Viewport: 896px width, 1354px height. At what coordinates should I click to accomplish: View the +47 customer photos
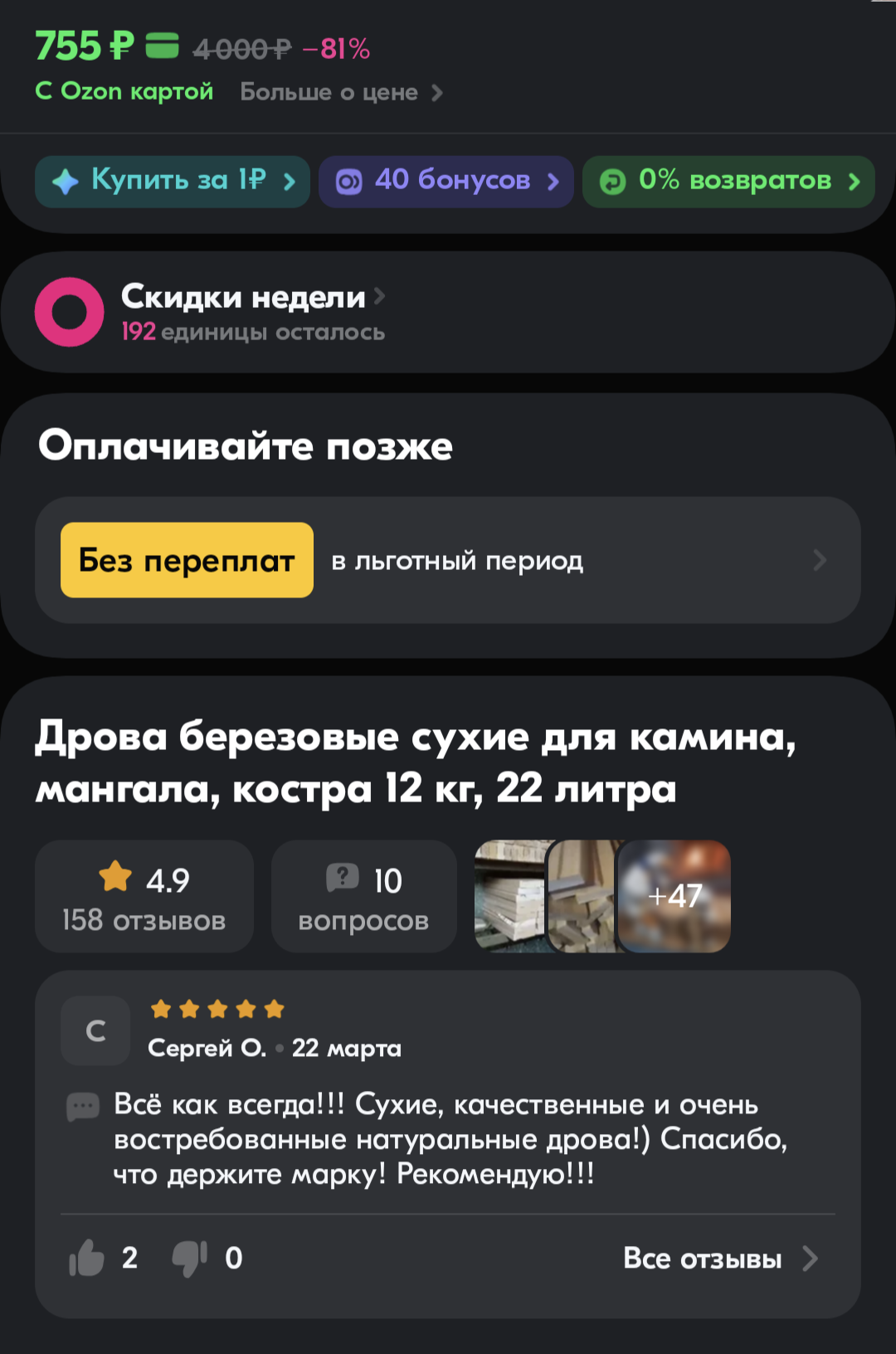(x=675, y=897)
